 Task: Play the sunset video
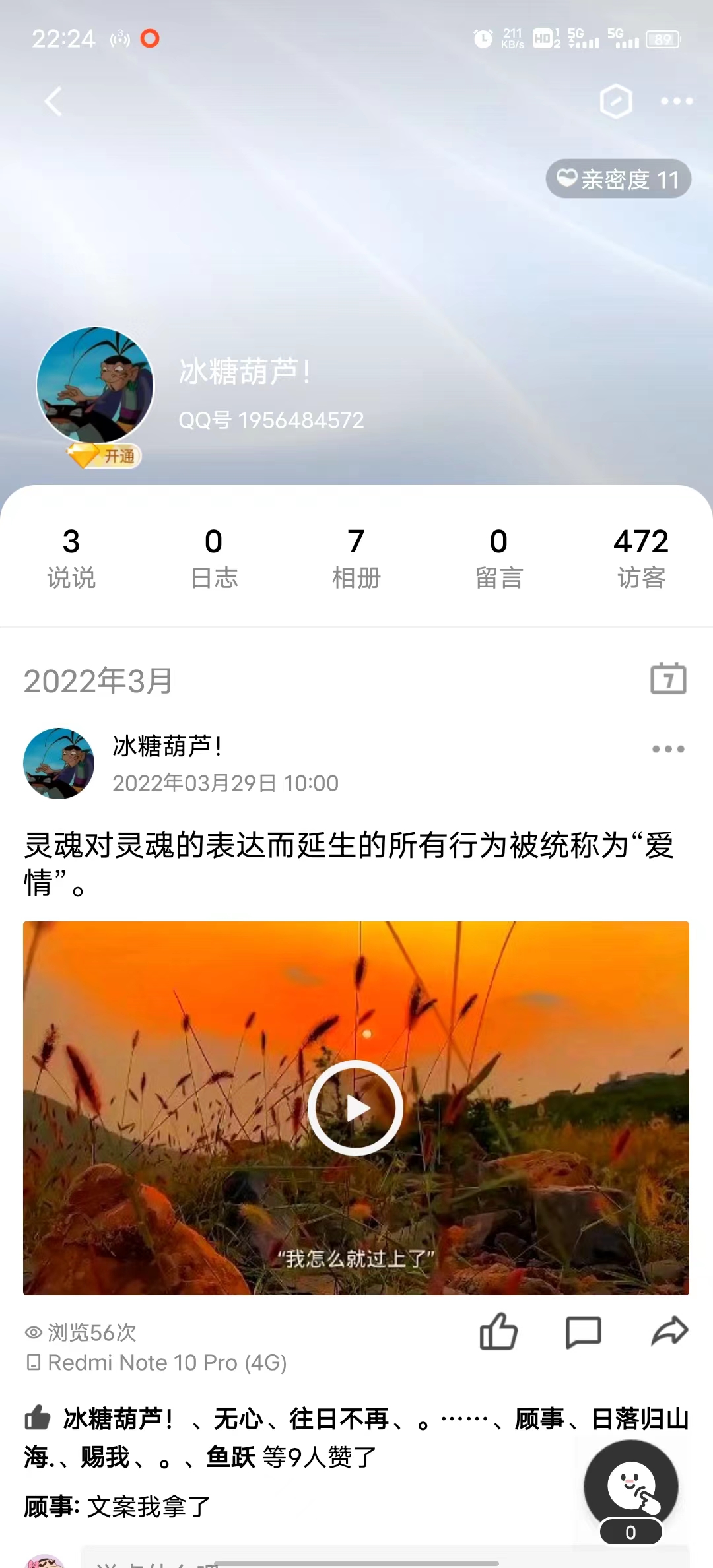pyautogui.click(x=355, y=1107)
